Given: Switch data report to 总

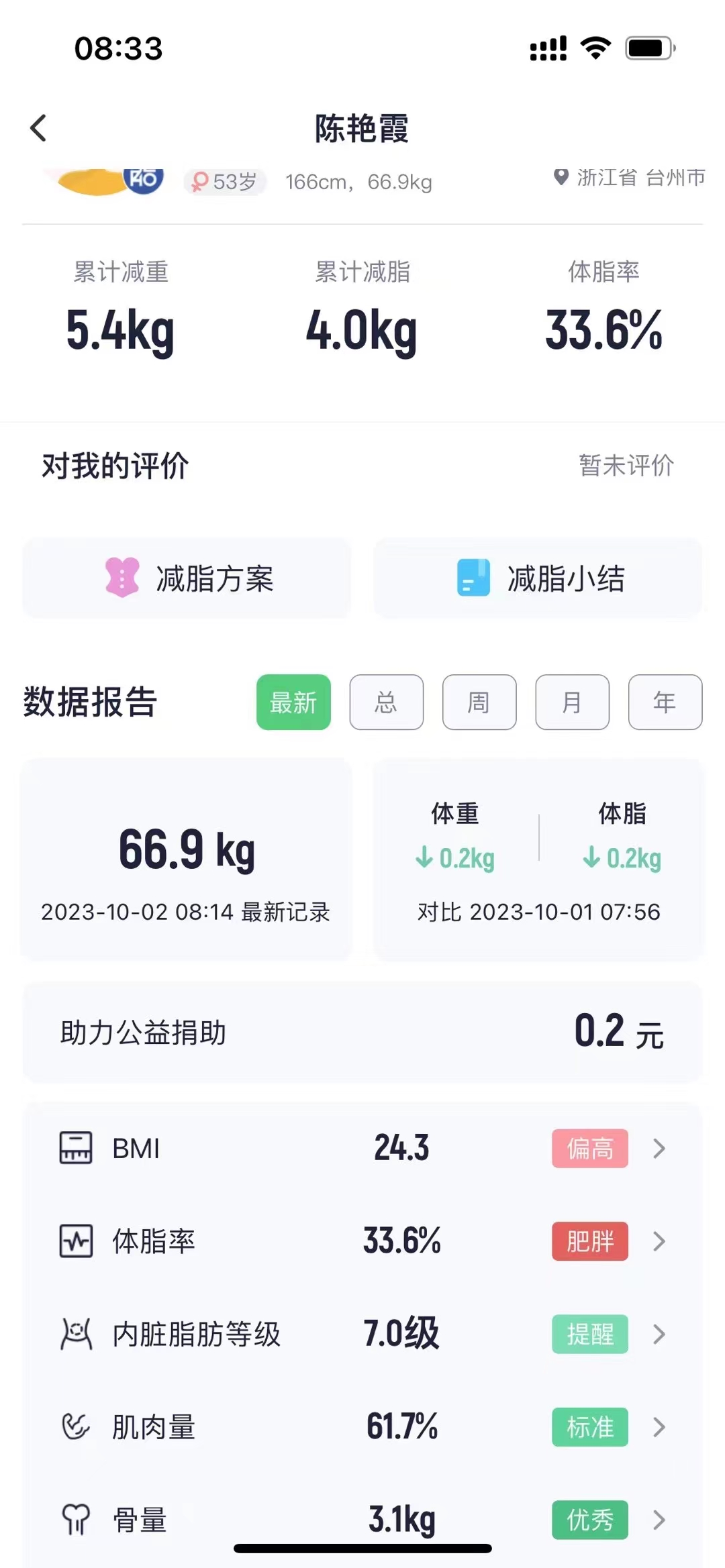Looking at the screenshot, I should pos(386,702).
